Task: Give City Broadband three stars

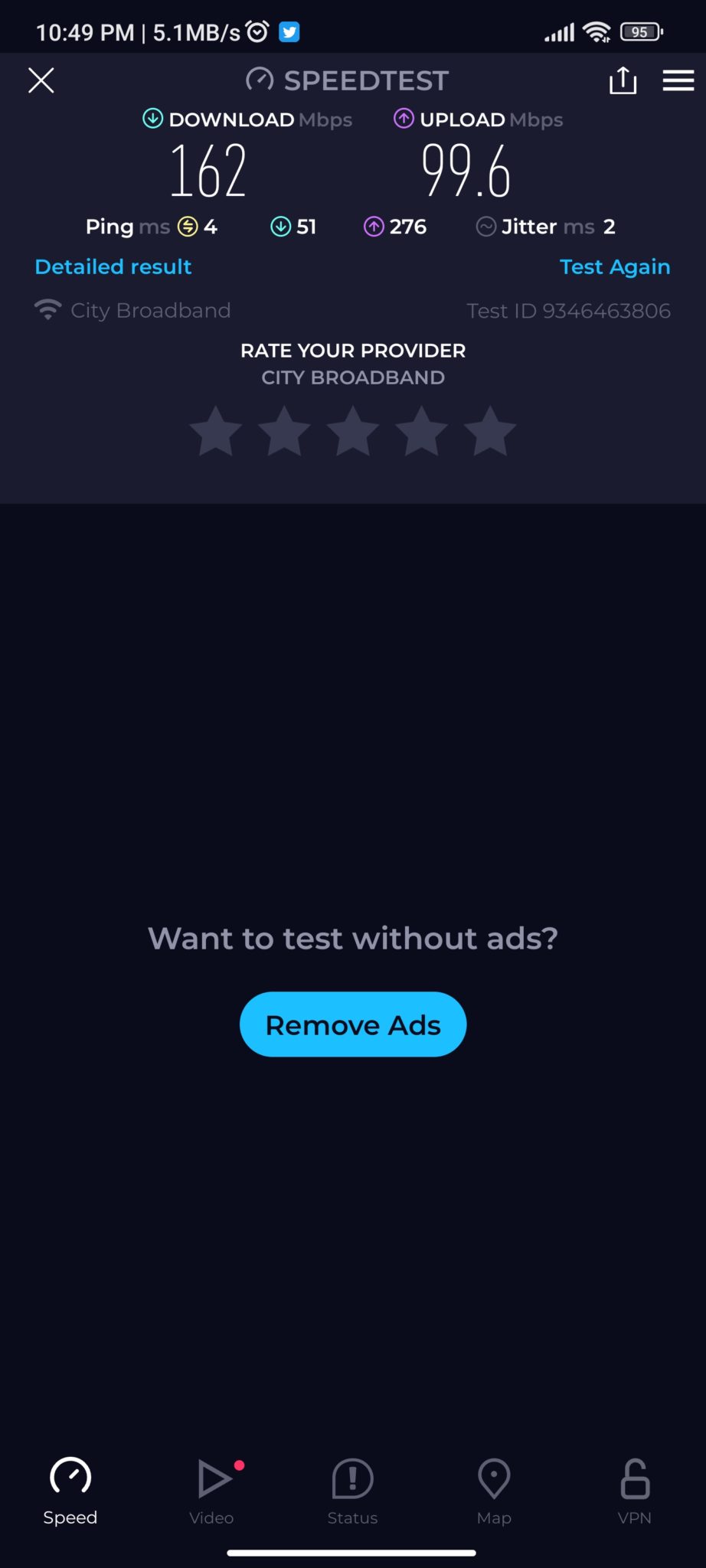Action: click(x=353, y=431)
